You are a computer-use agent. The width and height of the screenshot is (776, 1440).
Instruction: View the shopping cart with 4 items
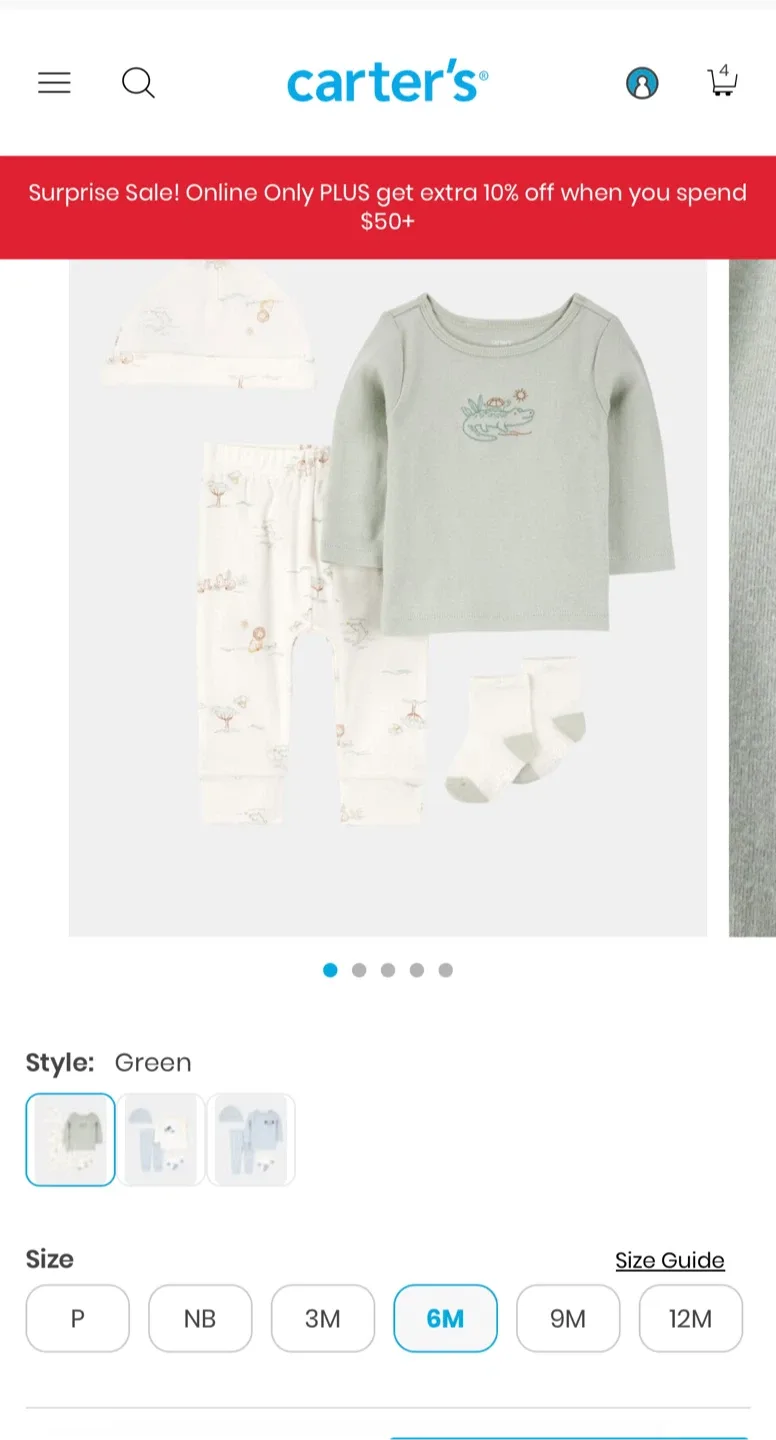[722, 83]
